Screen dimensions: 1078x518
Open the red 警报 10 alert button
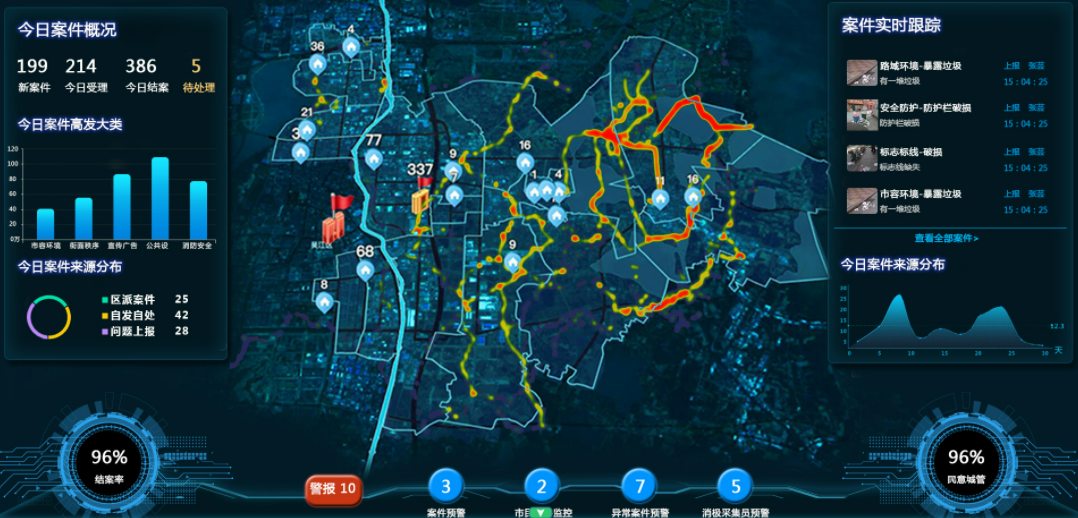tap(333, 489)
